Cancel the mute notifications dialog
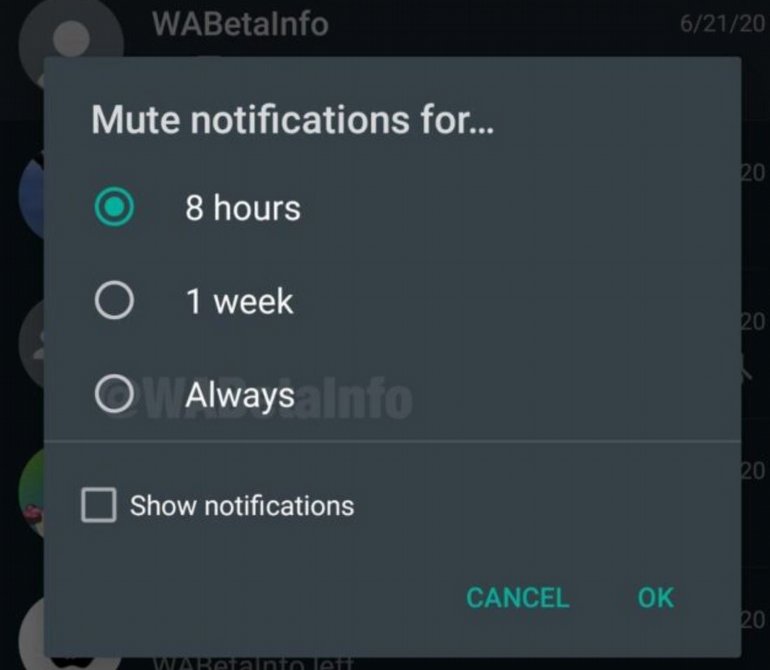Screen dimensions: 770x670 [517, 597]
